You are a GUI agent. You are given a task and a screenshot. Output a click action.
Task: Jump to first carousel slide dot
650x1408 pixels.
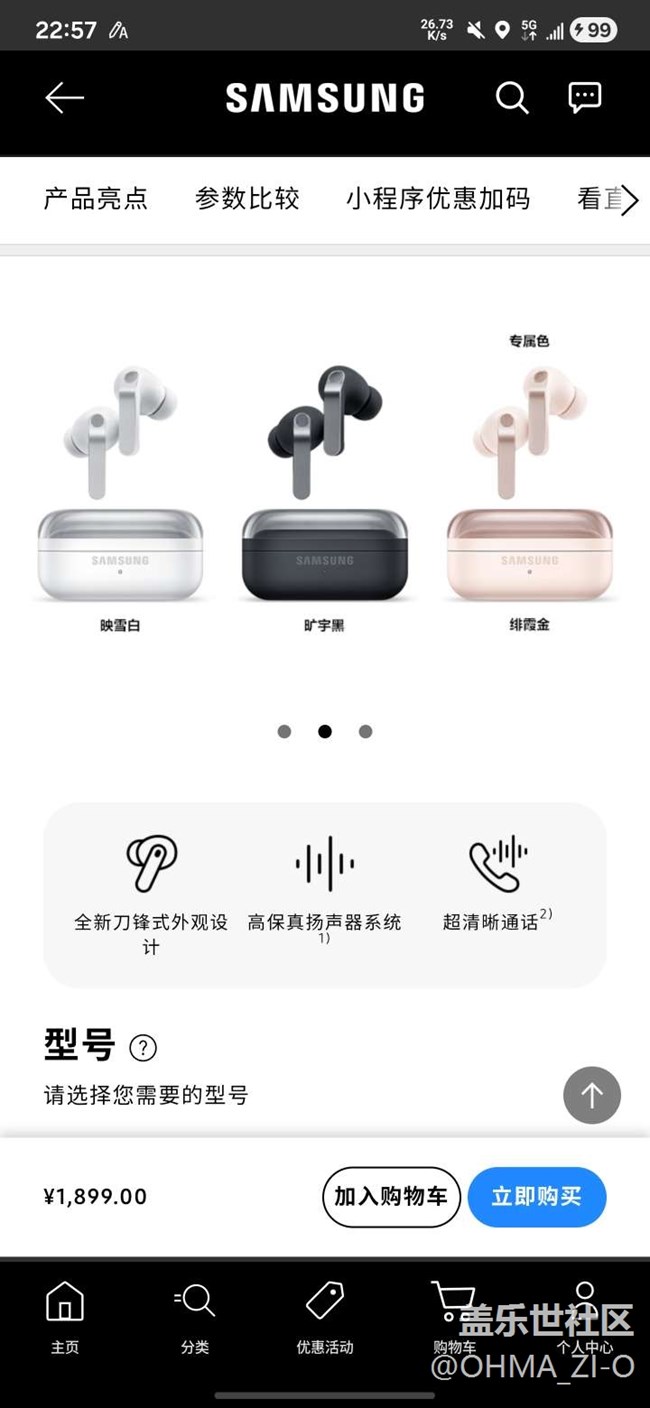pyautogui.click(x=284, y=731)
